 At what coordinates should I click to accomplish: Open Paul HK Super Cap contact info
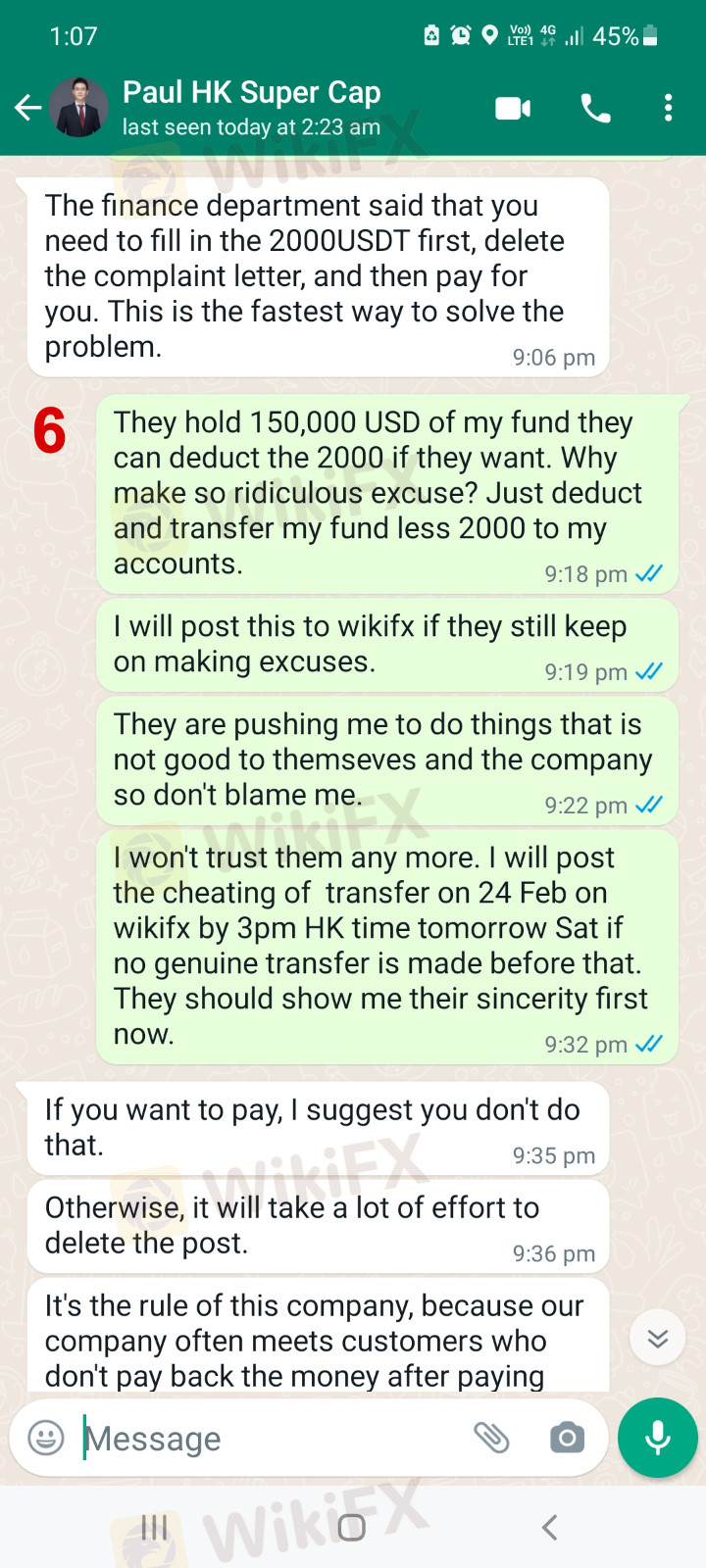pos(251,108)
